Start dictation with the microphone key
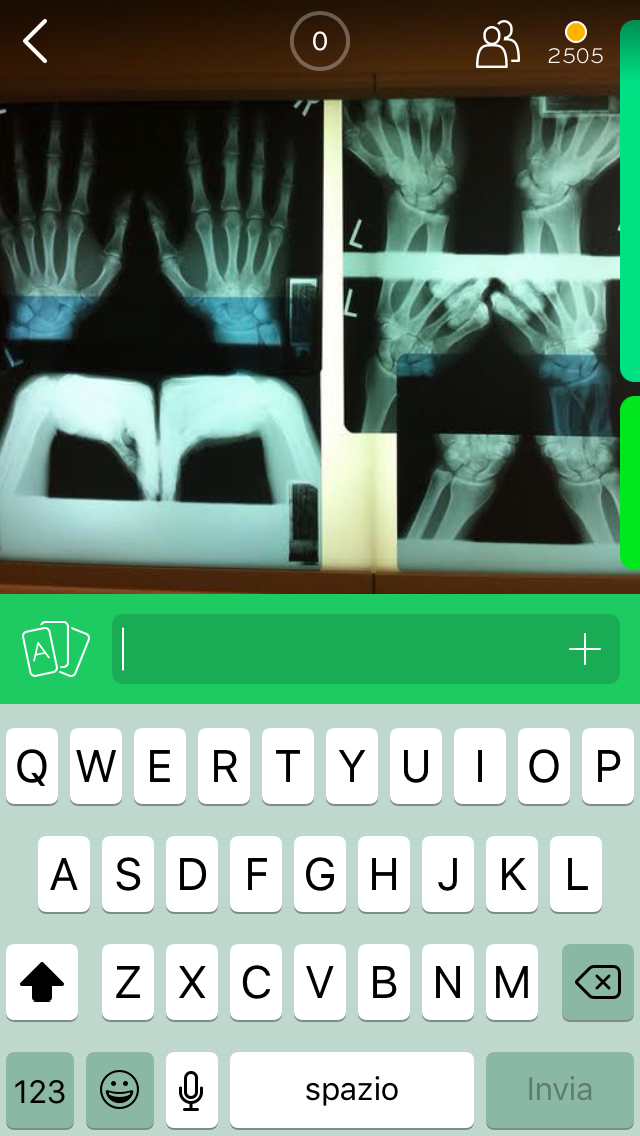Image resolution: width=640 pixels, height=1136 pixels. 191,1089
